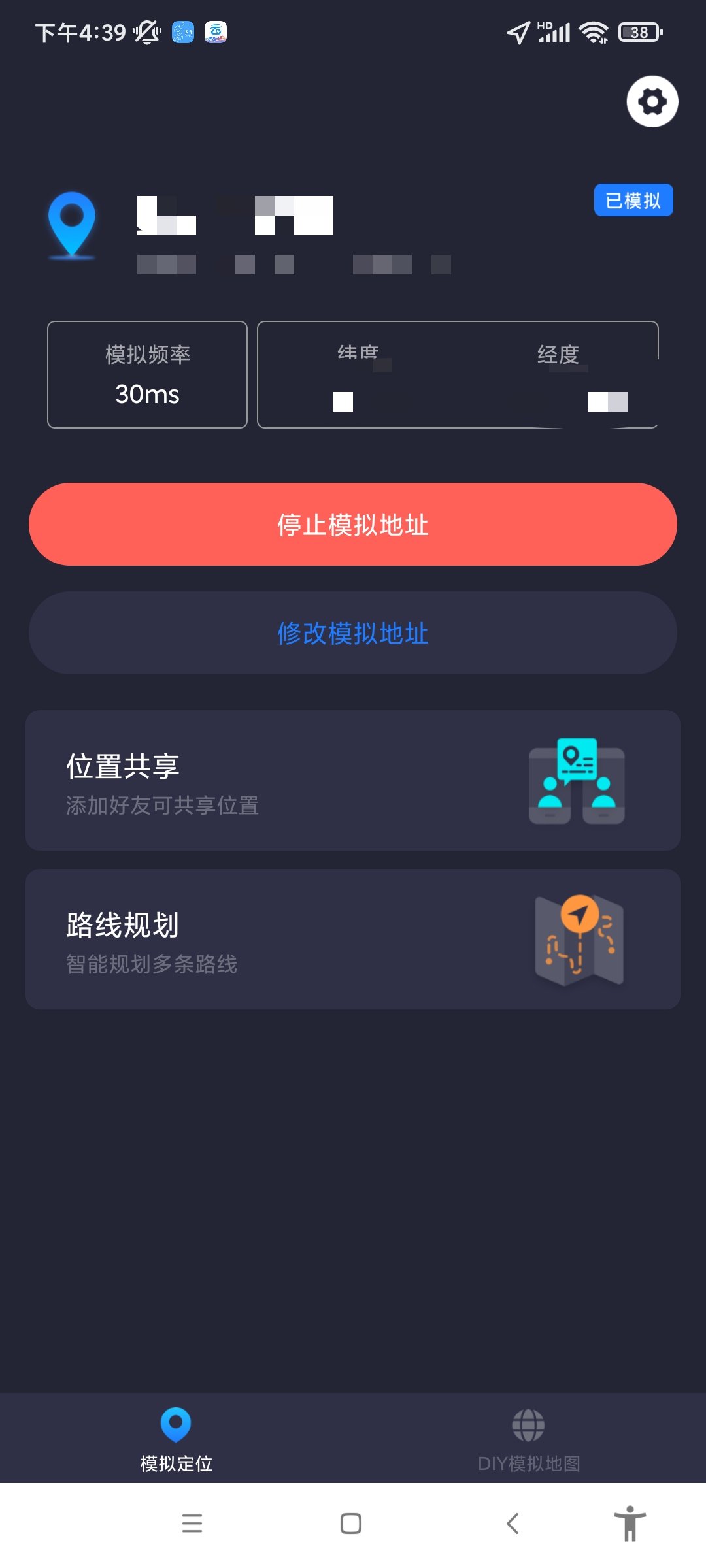
Task: Go back using the system back button
Action: click(x=513, y=1524)
